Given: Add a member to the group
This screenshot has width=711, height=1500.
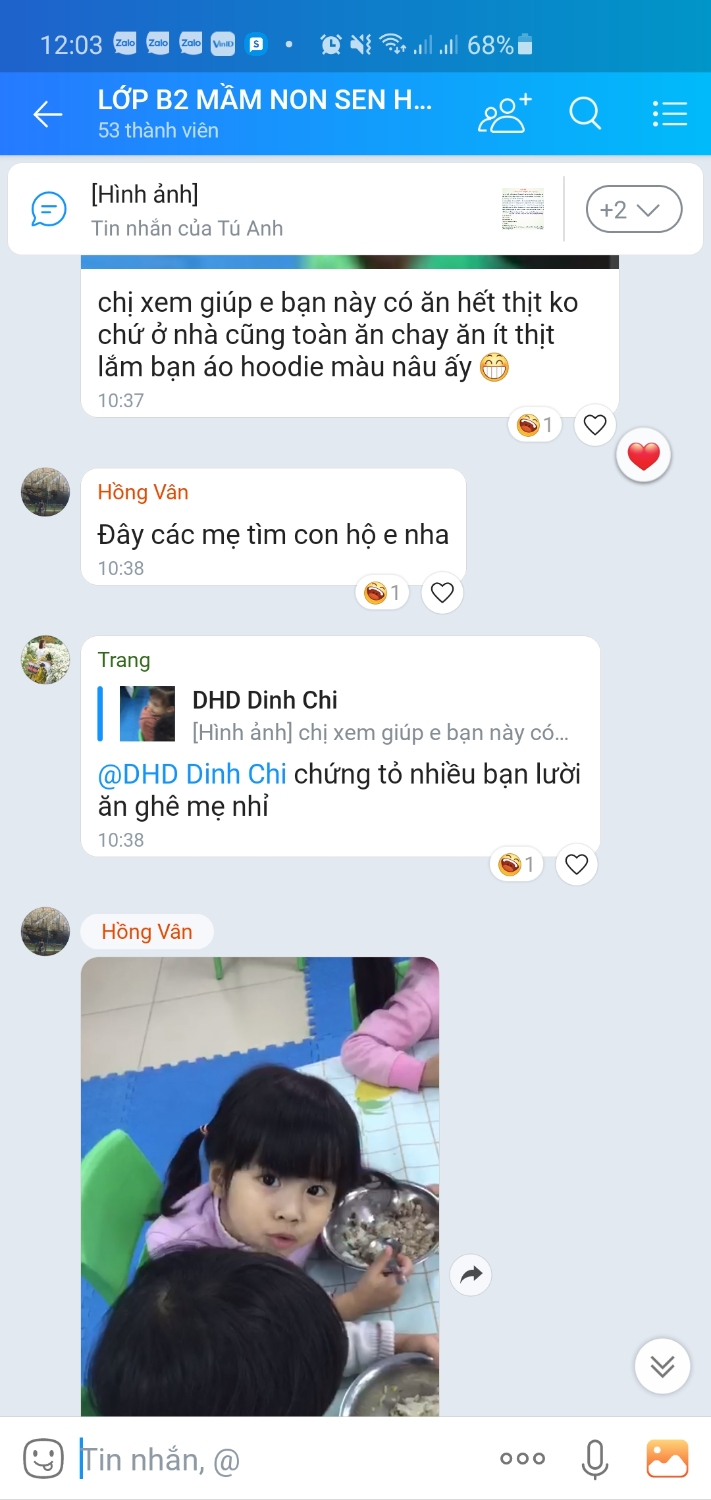Looking at the screenshot, I should click(x=504, y=114).
